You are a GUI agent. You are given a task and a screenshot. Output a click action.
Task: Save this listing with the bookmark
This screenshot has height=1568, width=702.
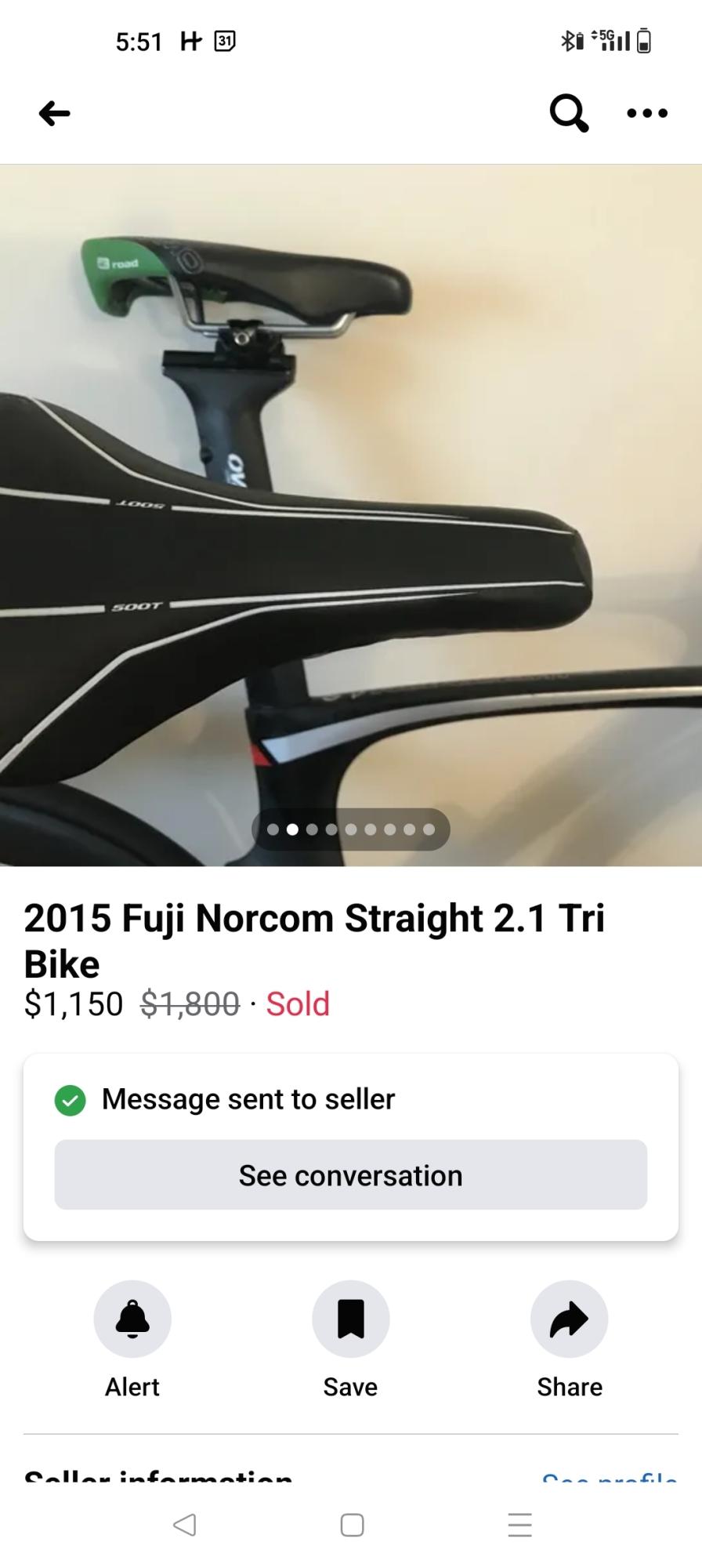350,1319
